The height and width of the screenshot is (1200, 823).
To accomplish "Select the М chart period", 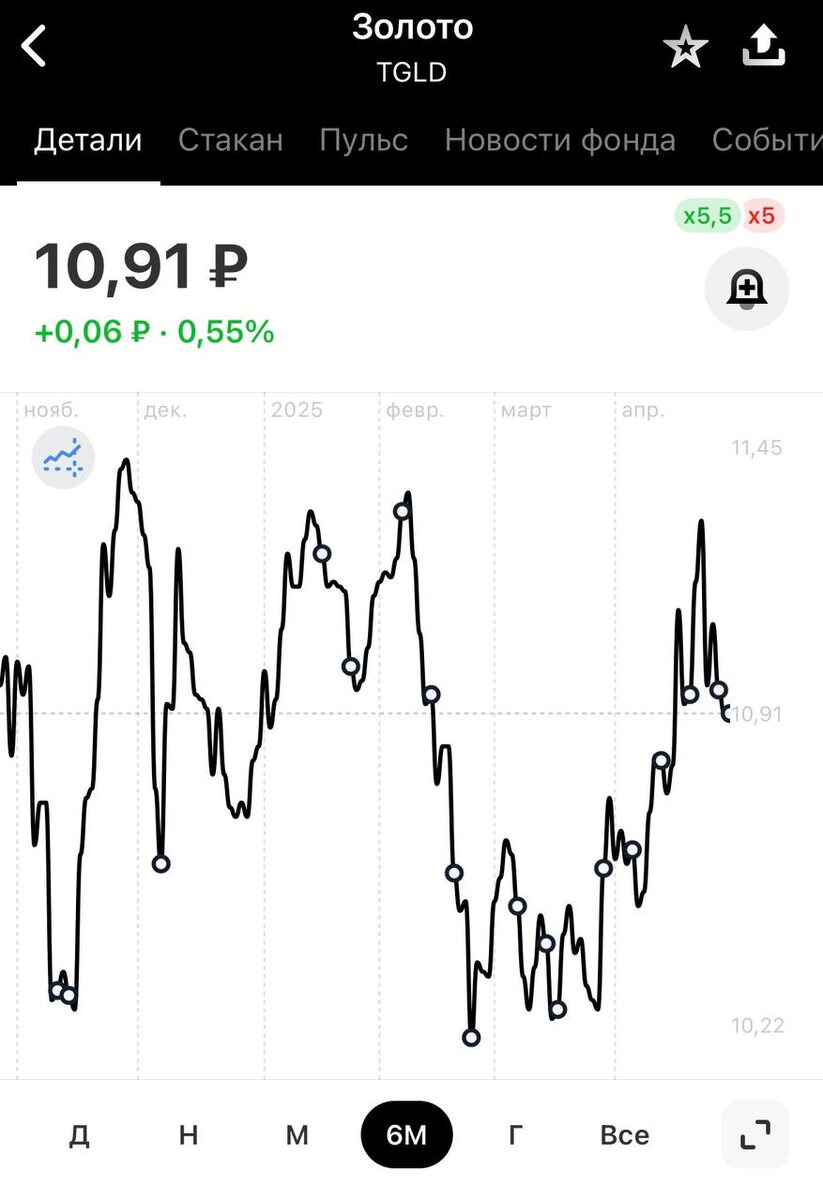I will (297, 1135).
